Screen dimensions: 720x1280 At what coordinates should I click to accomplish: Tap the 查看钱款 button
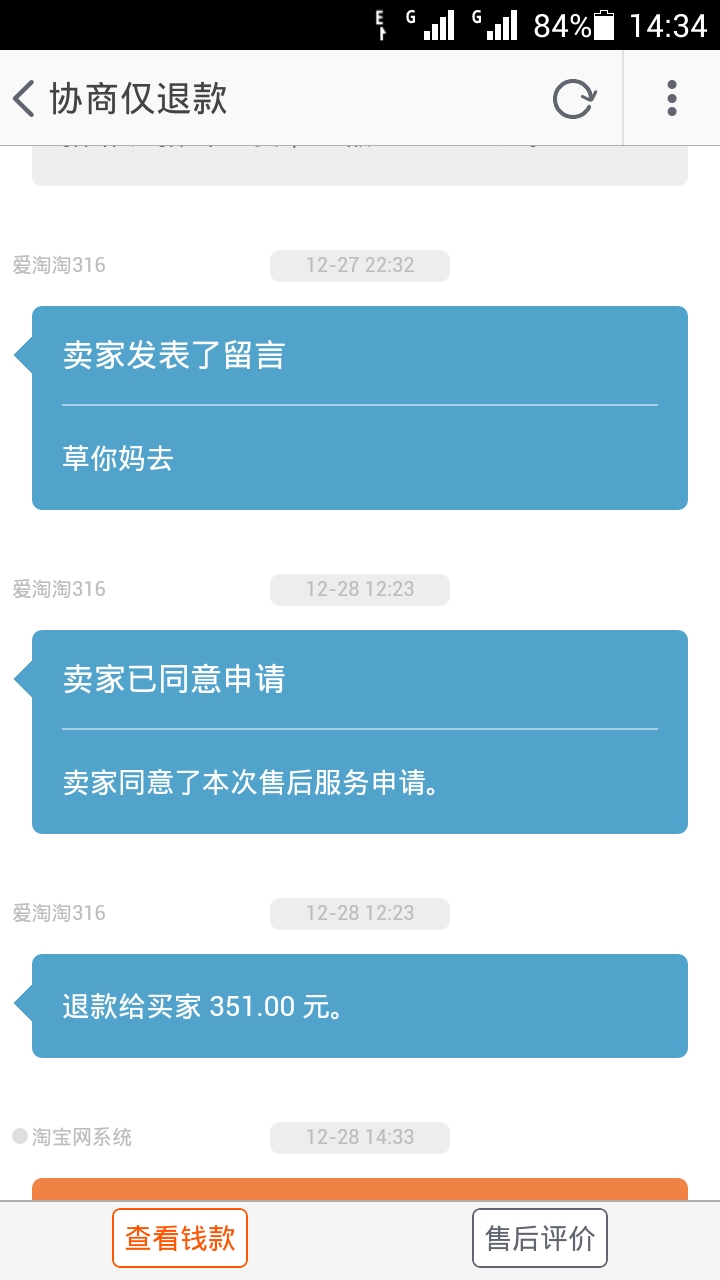(x=180, y=1238)
